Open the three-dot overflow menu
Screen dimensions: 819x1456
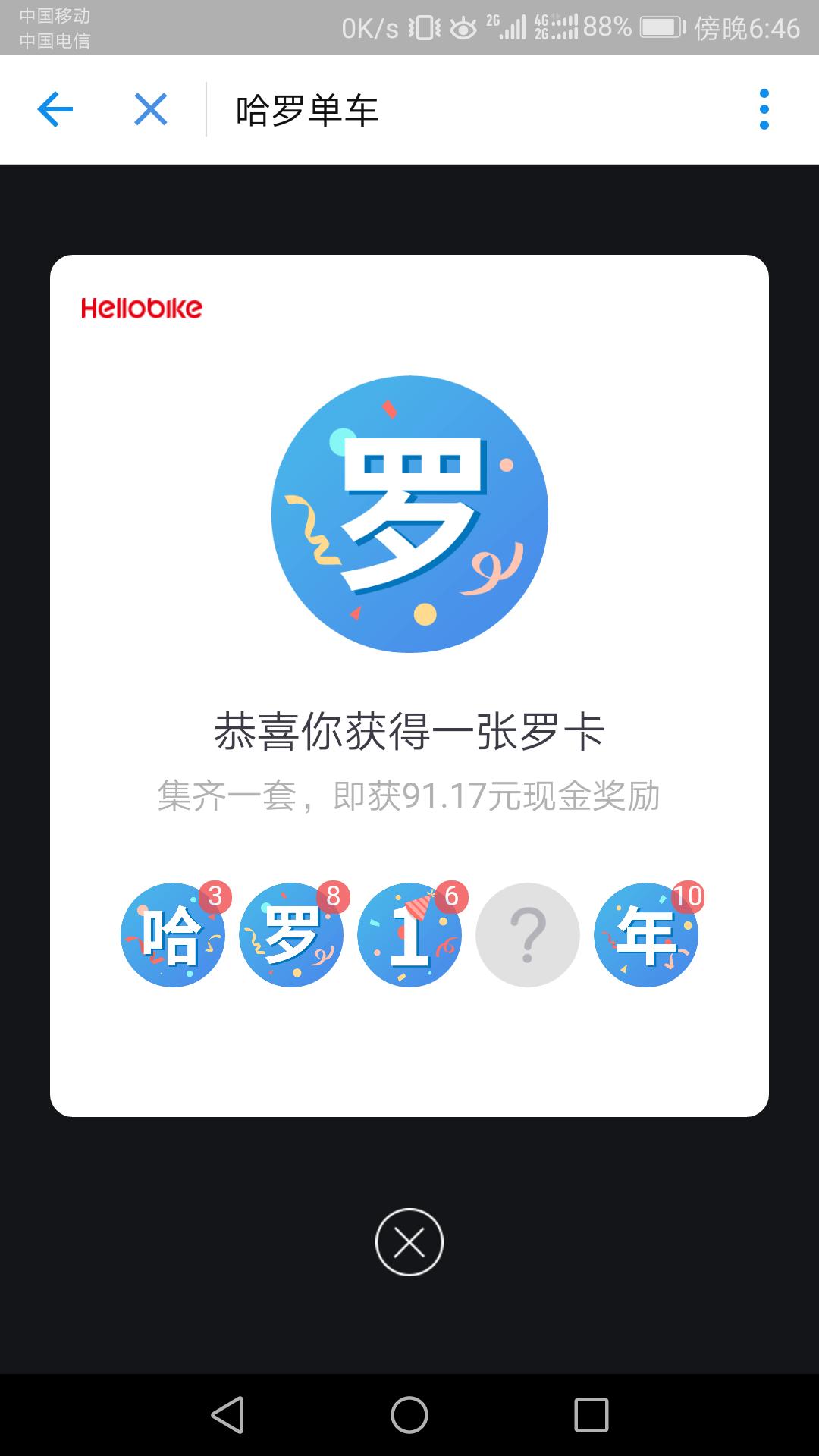point(764,110)
